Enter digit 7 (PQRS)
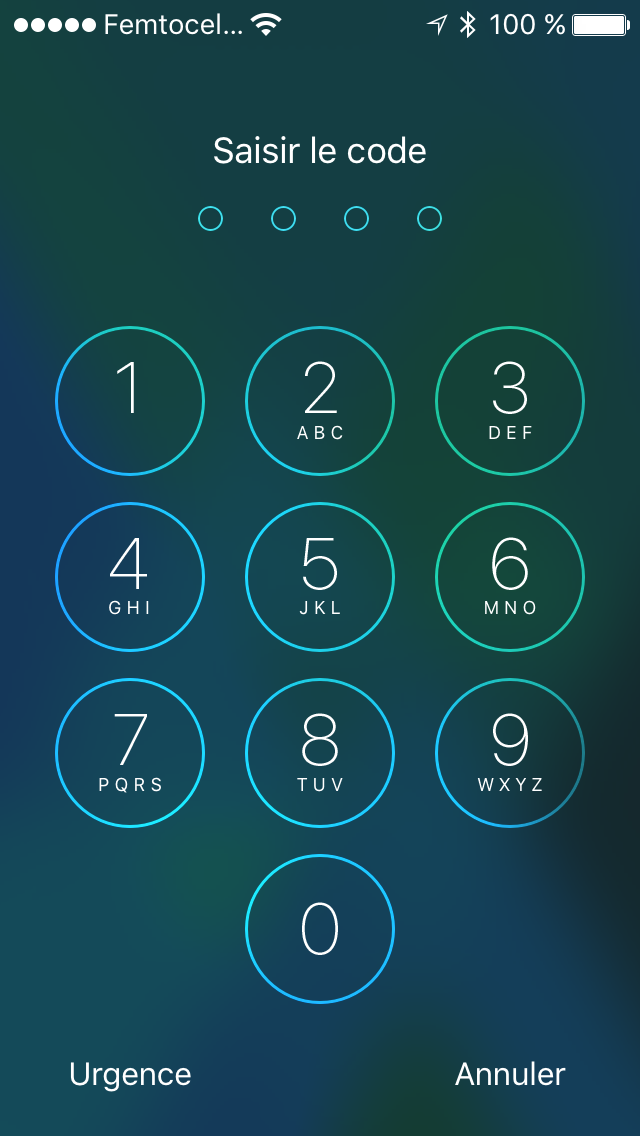Viewport: 640px width, 1136px height. pyautogui.click(x=130, y=753)
